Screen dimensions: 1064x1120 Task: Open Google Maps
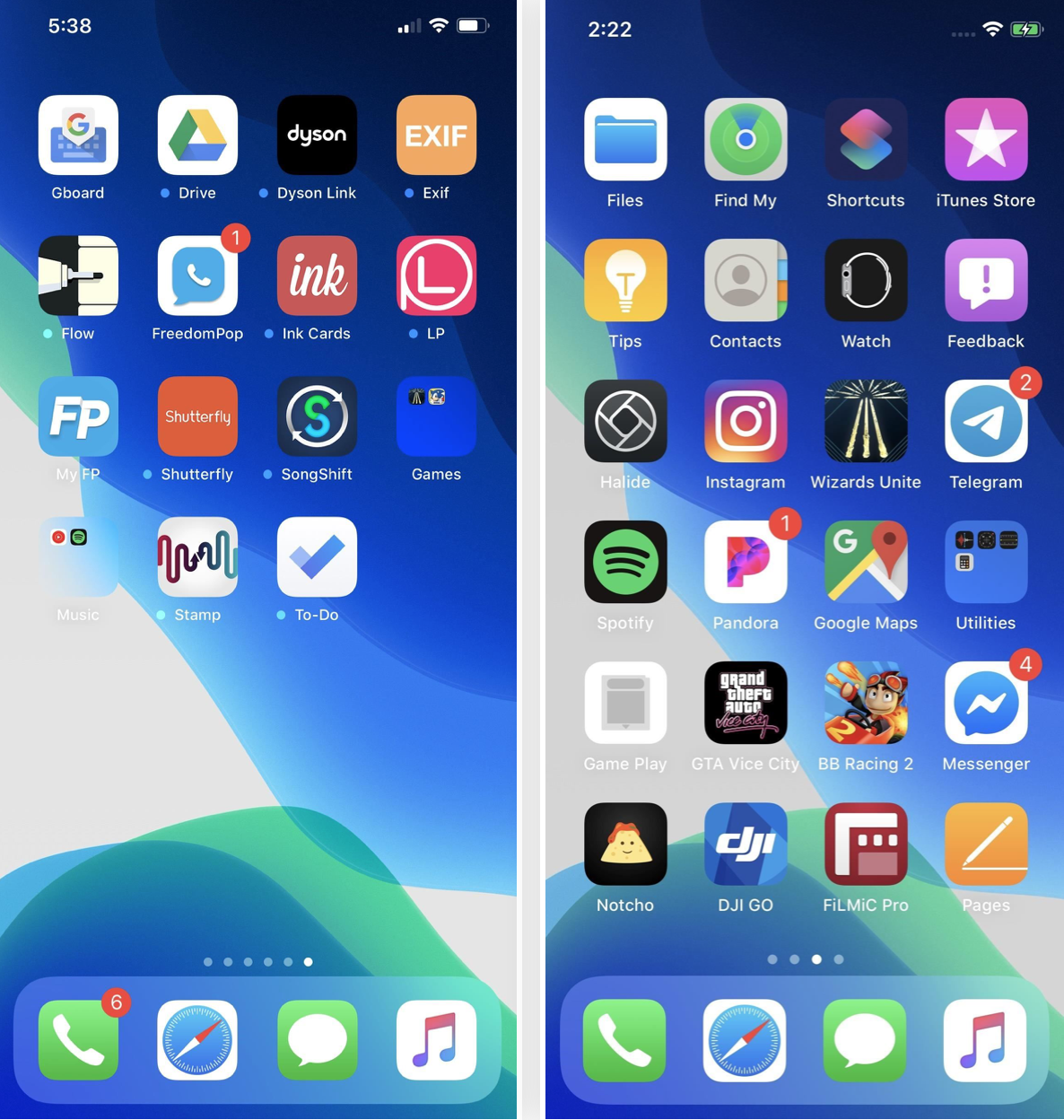click(866, 562)
